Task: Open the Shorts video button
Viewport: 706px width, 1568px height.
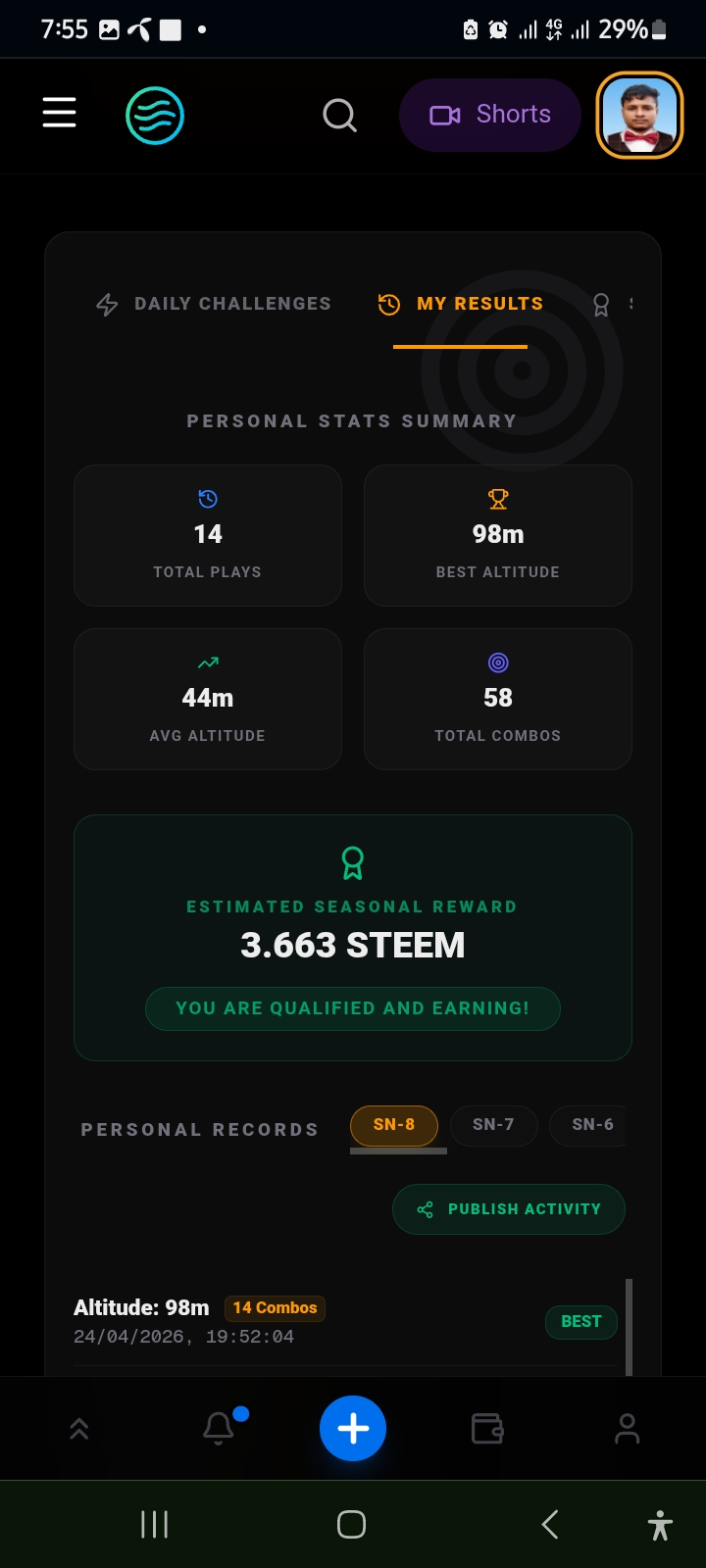Action: pos(490,115)
